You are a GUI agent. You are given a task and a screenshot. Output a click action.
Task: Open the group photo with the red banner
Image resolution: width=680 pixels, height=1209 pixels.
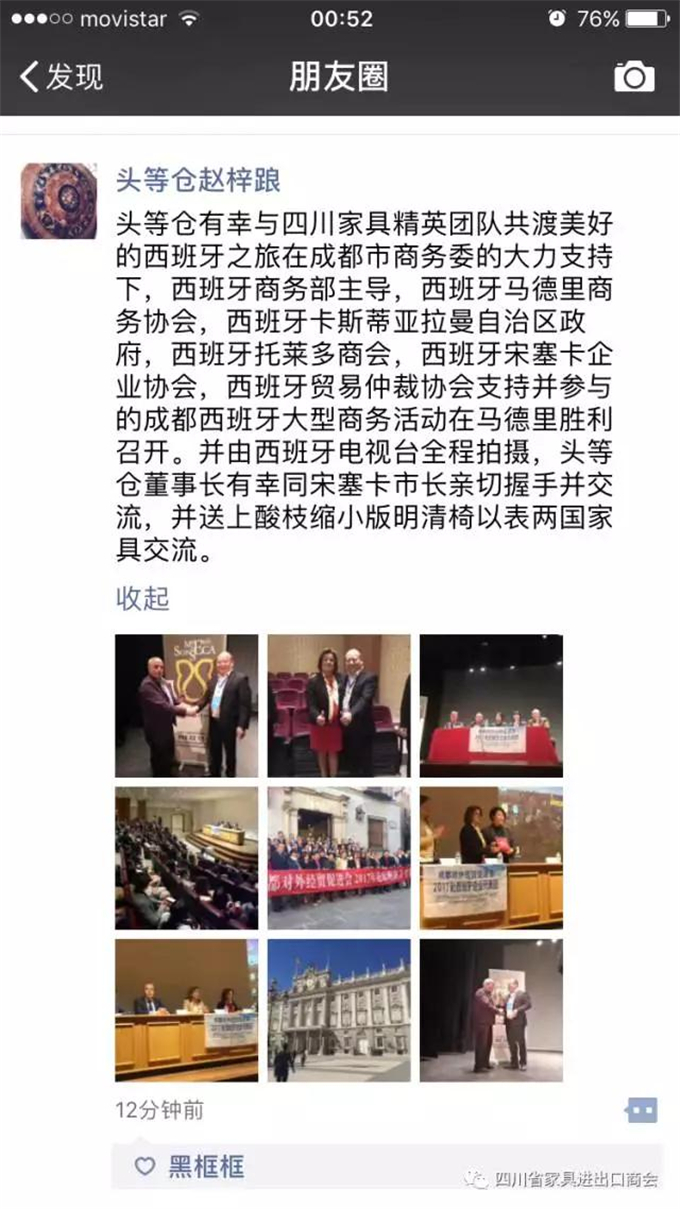tap(338, 858)
